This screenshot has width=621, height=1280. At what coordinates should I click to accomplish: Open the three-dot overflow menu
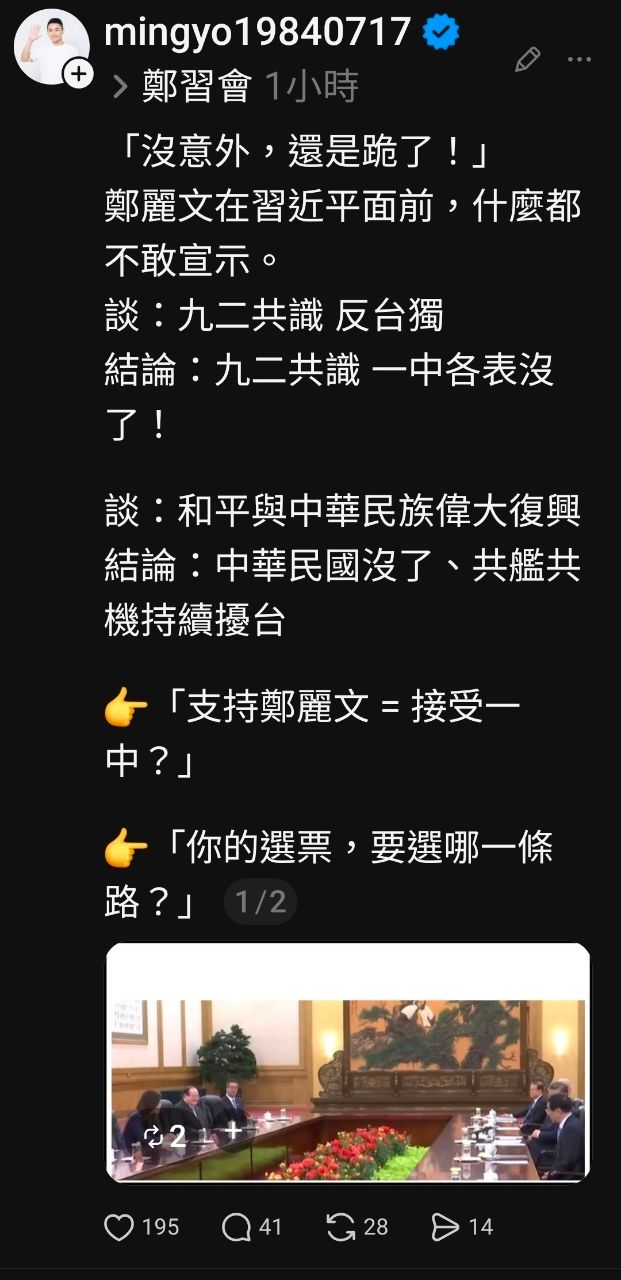[580, 60]
